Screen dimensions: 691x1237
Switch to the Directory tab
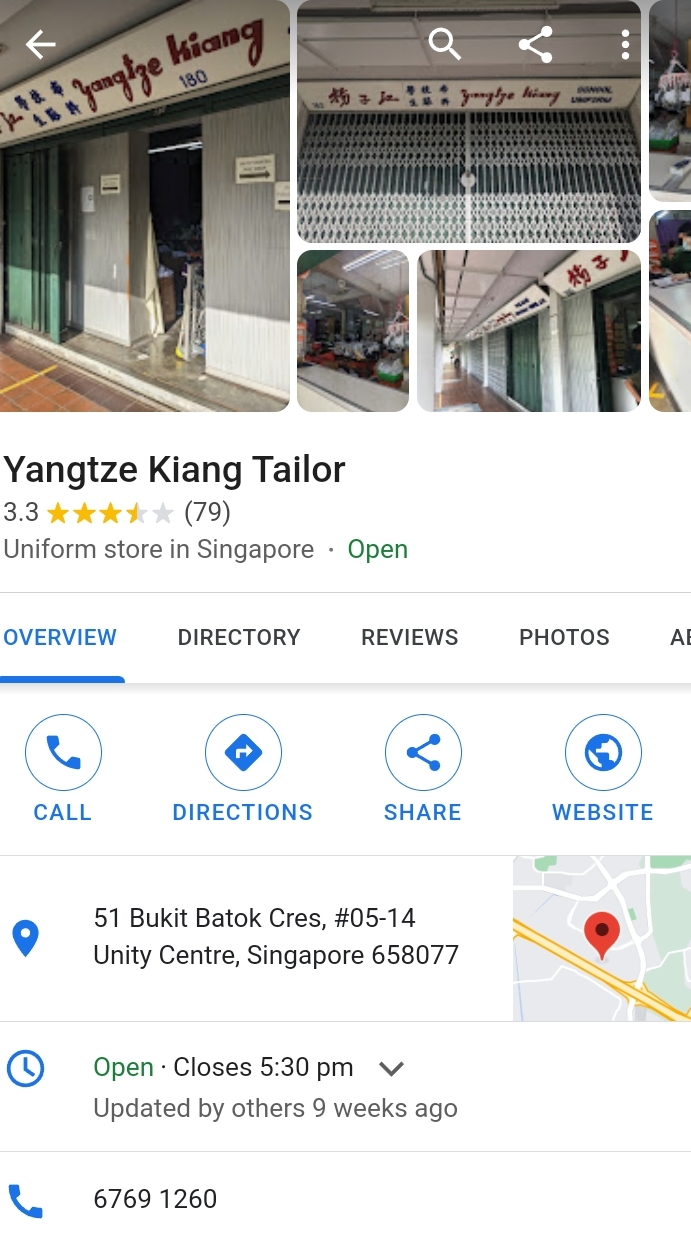[x=239, y=637]
